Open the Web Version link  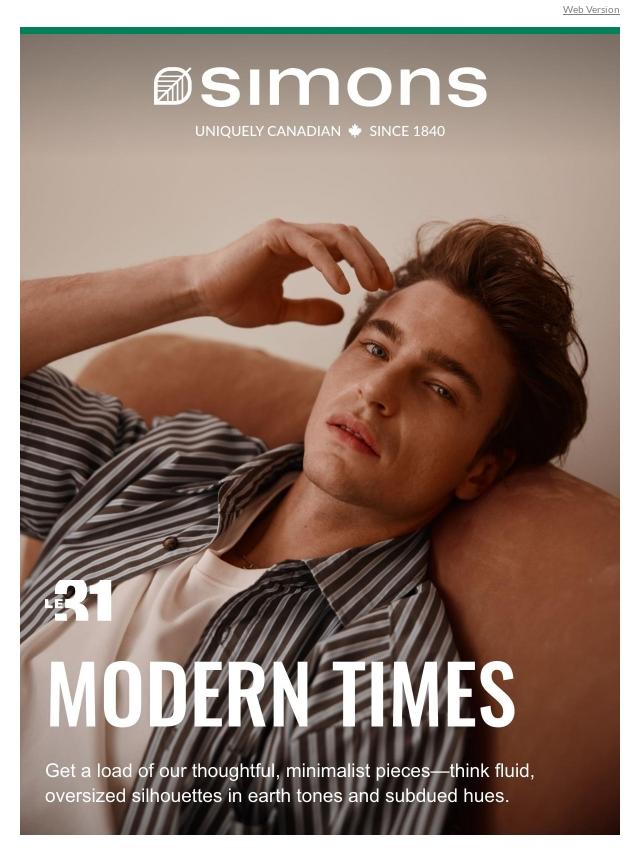pos(590,10)
